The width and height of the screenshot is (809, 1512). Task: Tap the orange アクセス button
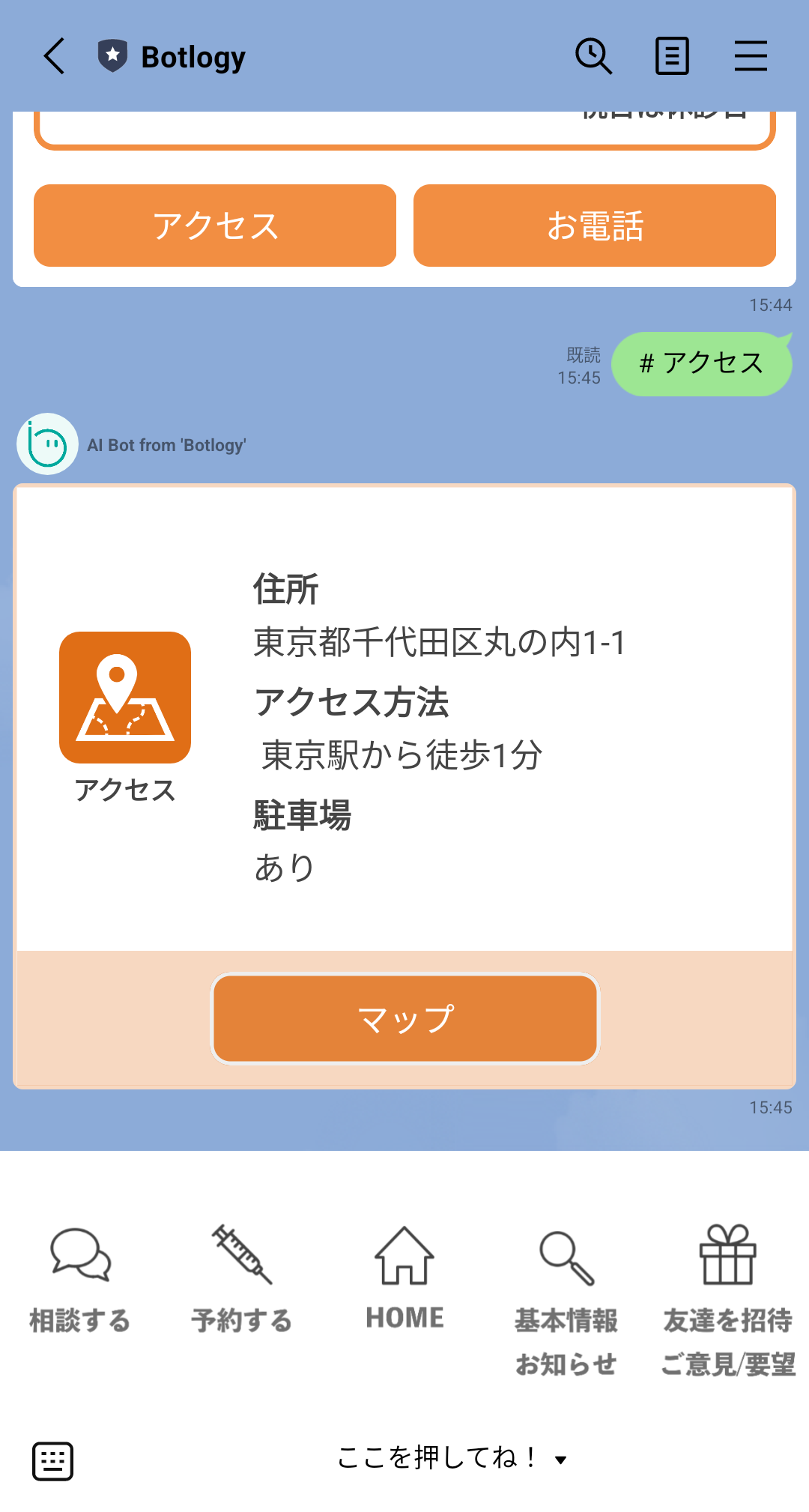(x=215, y=226)
